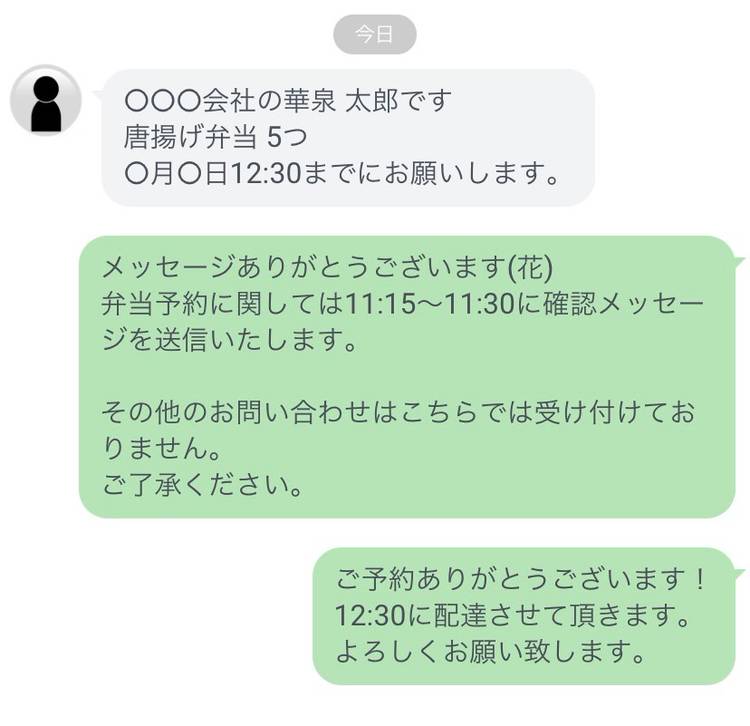
Task: Open the sender's profile avatar
Action: [x=45, y=100]
